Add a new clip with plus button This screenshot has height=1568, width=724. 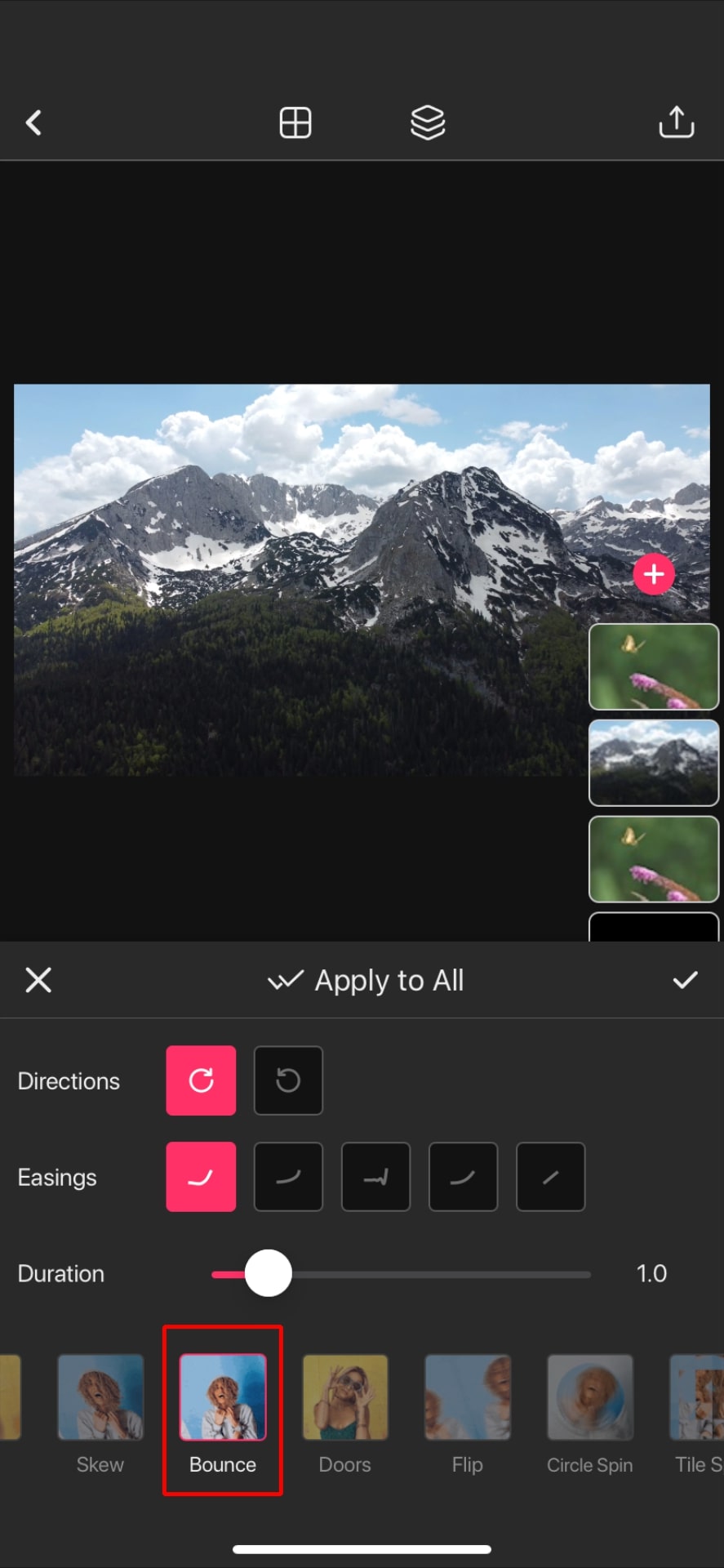tap(654, 574)
